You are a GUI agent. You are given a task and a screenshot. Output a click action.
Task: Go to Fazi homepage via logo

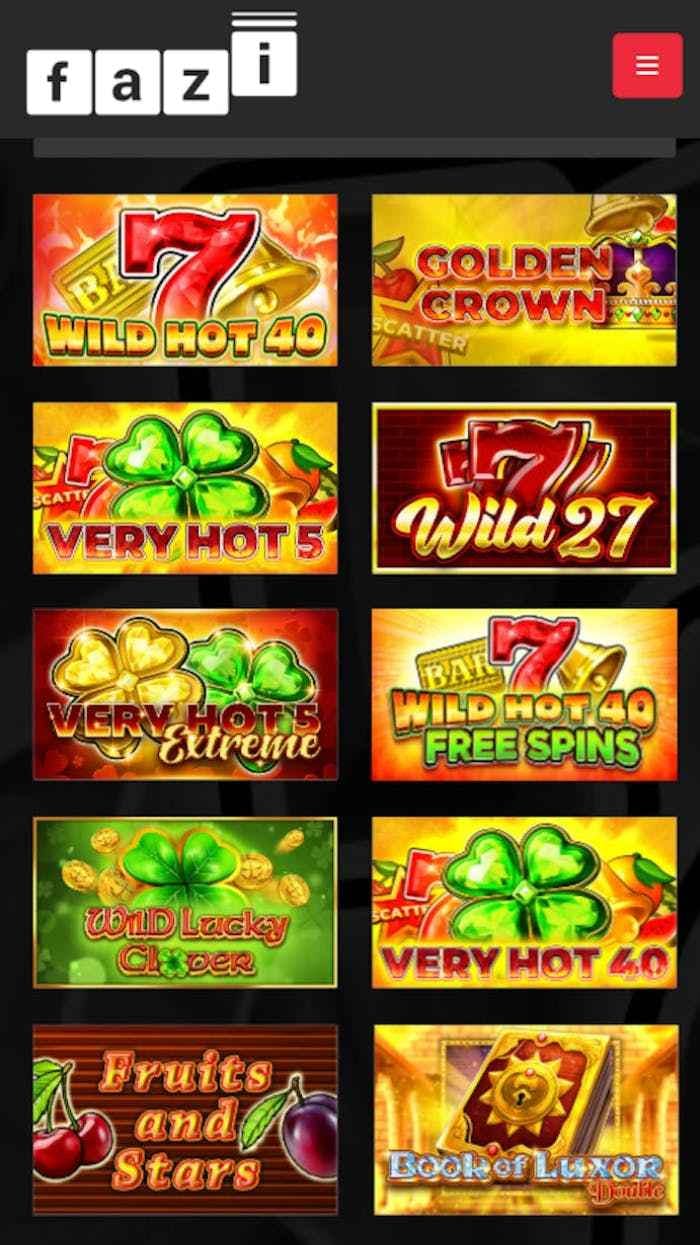tap(162, 66)
